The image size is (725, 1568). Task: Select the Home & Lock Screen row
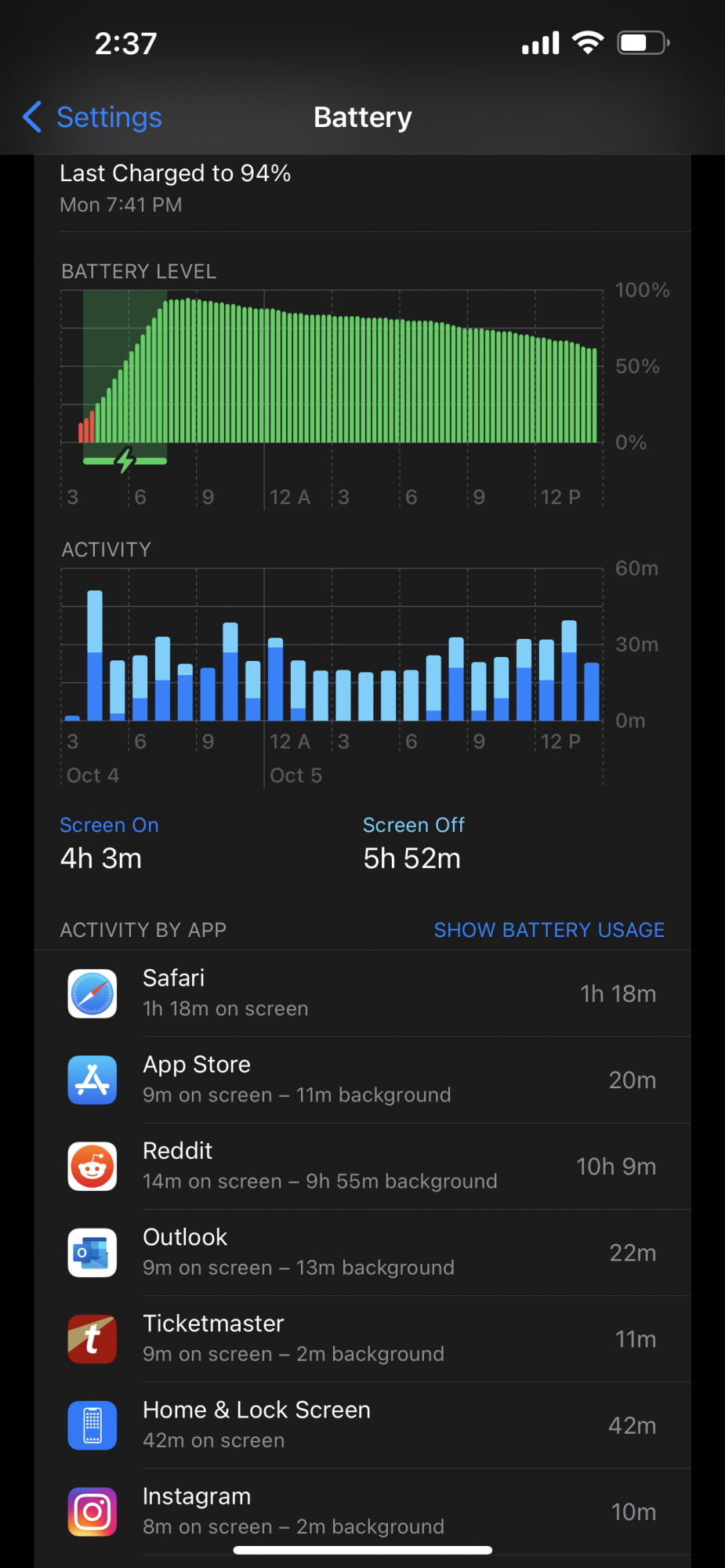pyautogui.click(x=362, y=1425)
